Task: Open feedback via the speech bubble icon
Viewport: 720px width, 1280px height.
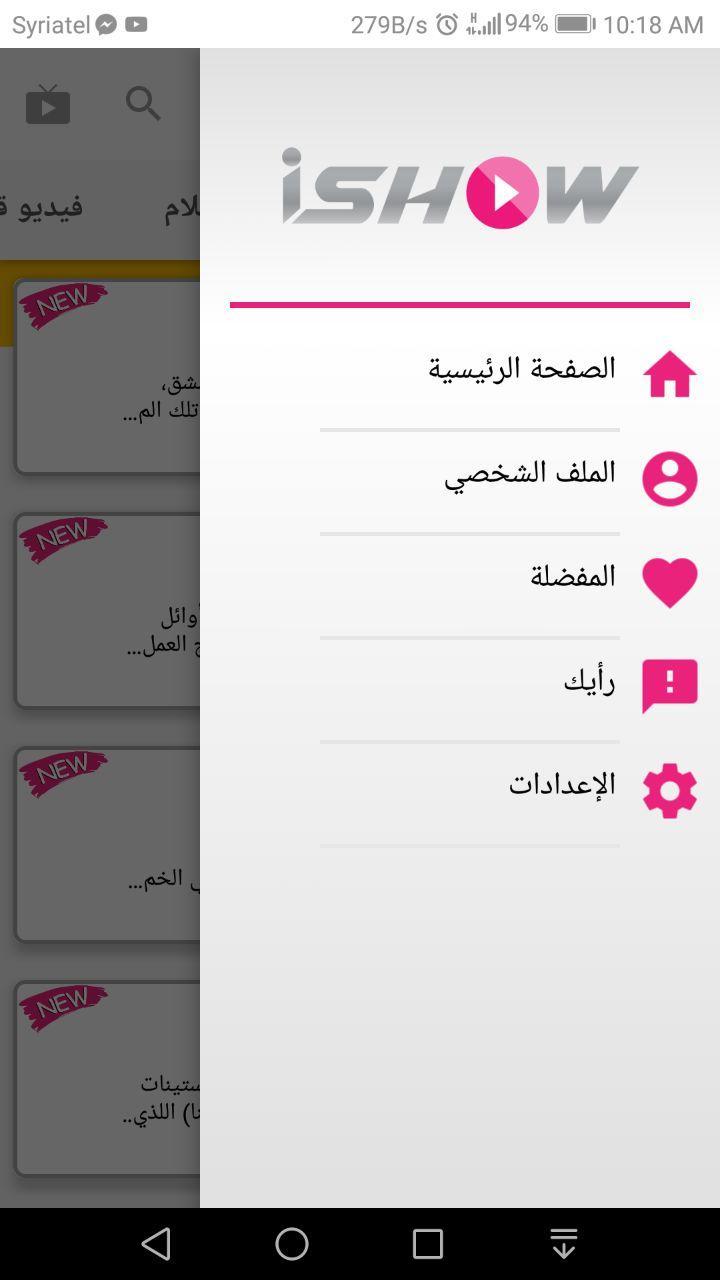Action: pyautogui.click(x=669, y=685)
